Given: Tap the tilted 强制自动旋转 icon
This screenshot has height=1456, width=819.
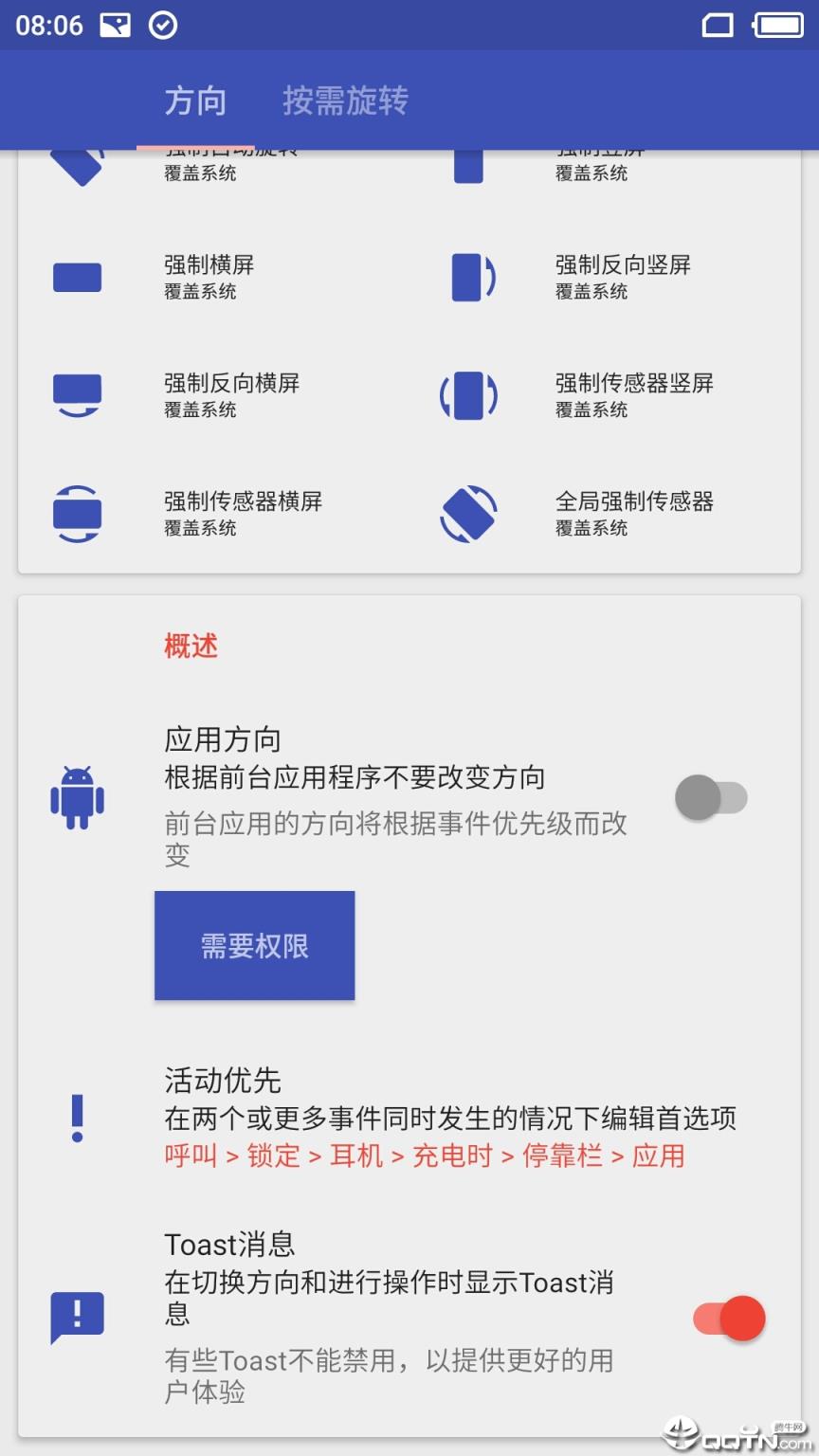Looking at the screenshot, I should pos(77,163).
